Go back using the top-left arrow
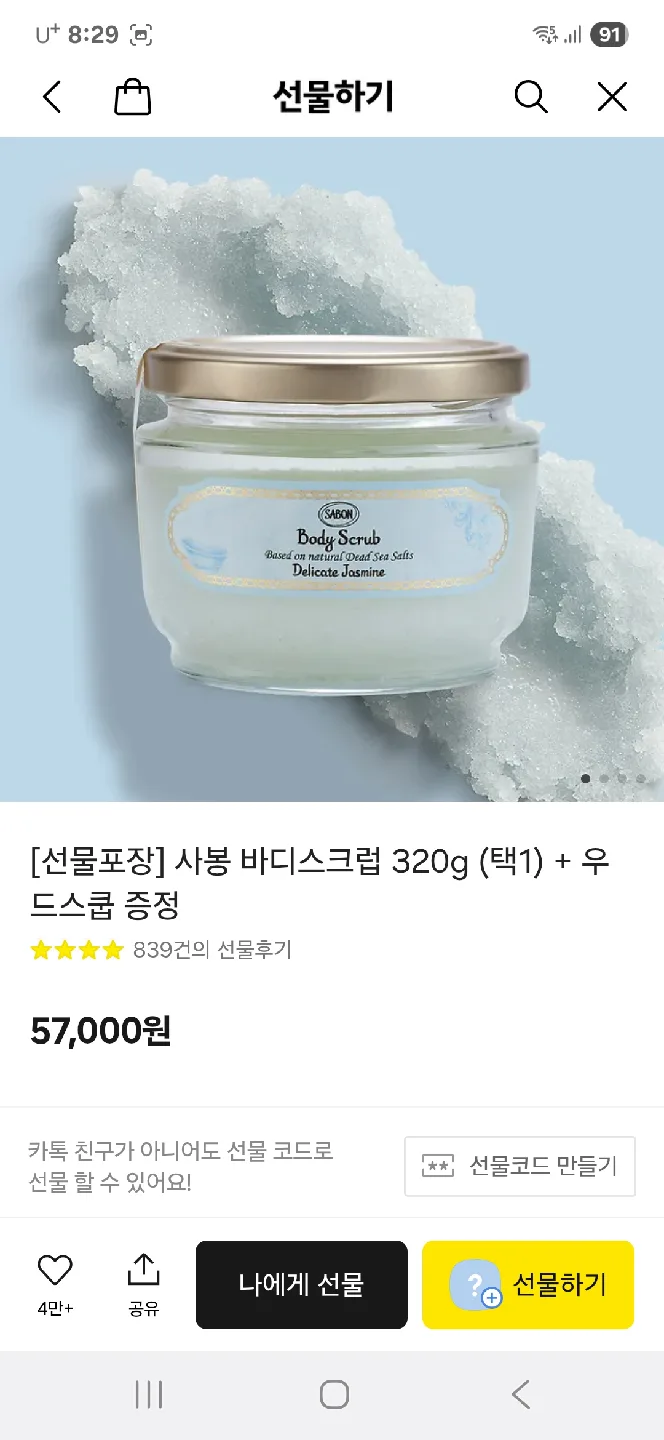 [x=52, y=97]
